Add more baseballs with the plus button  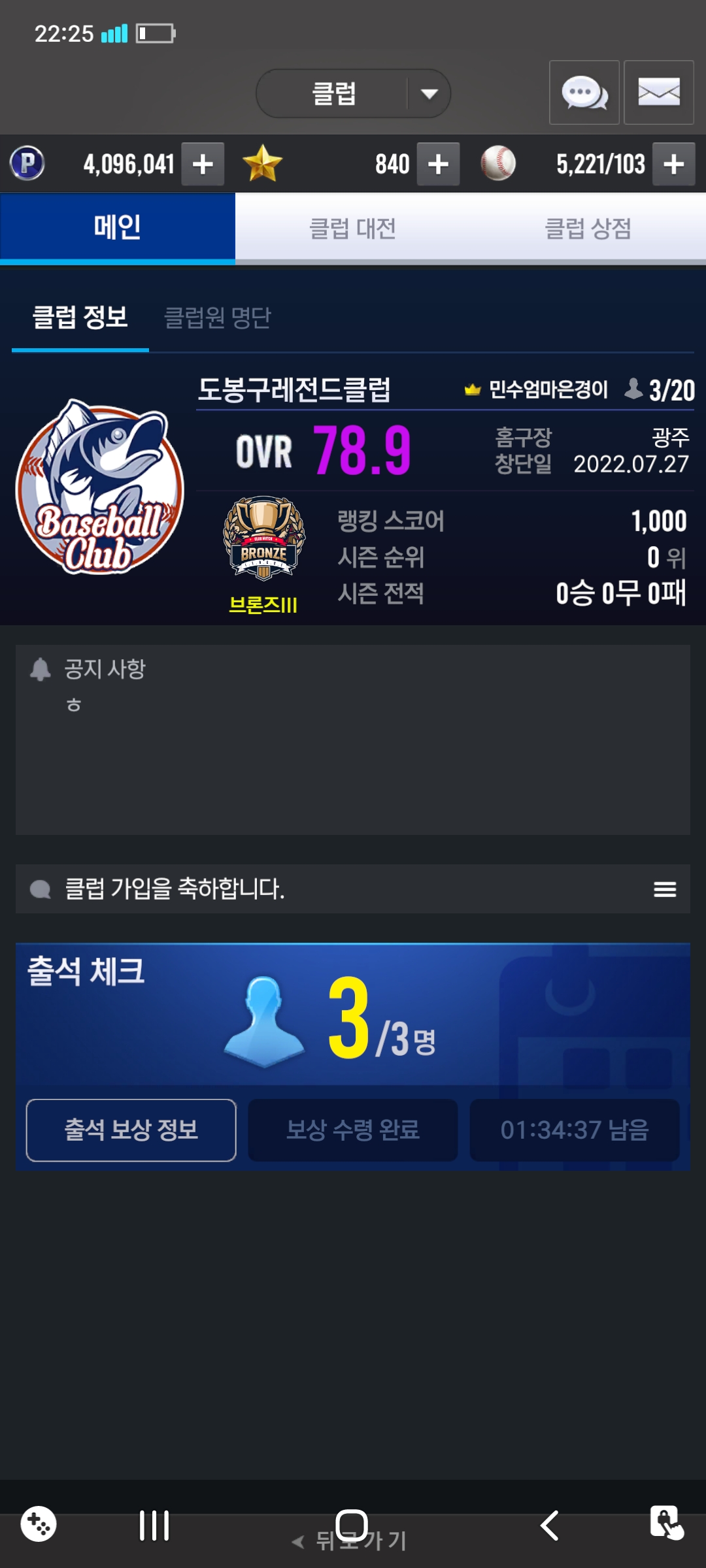673,164
